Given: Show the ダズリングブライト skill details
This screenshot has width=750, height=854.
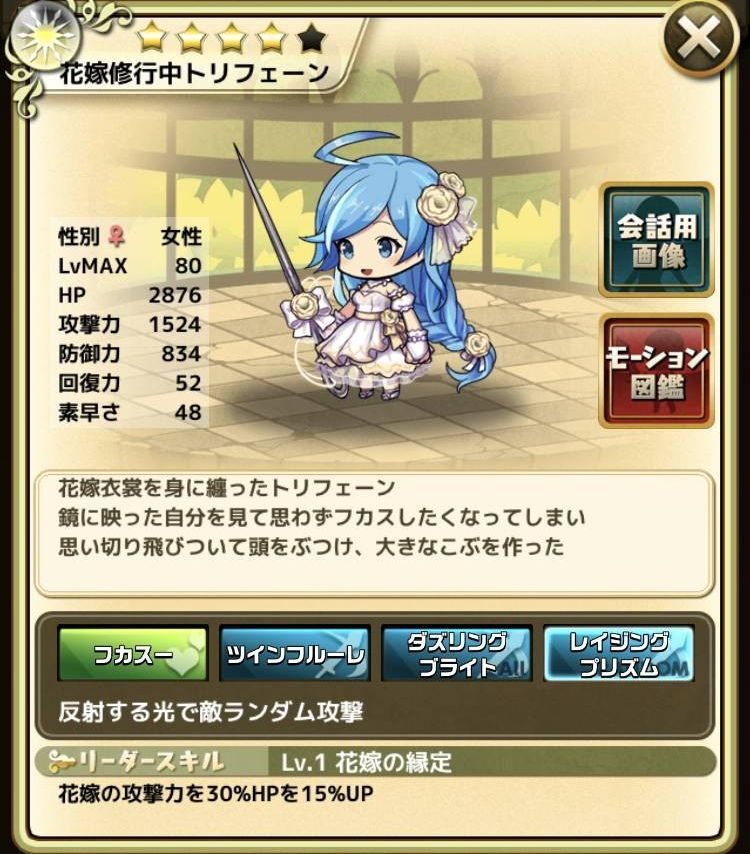Looking at the screenshot, I should [456, 655].
